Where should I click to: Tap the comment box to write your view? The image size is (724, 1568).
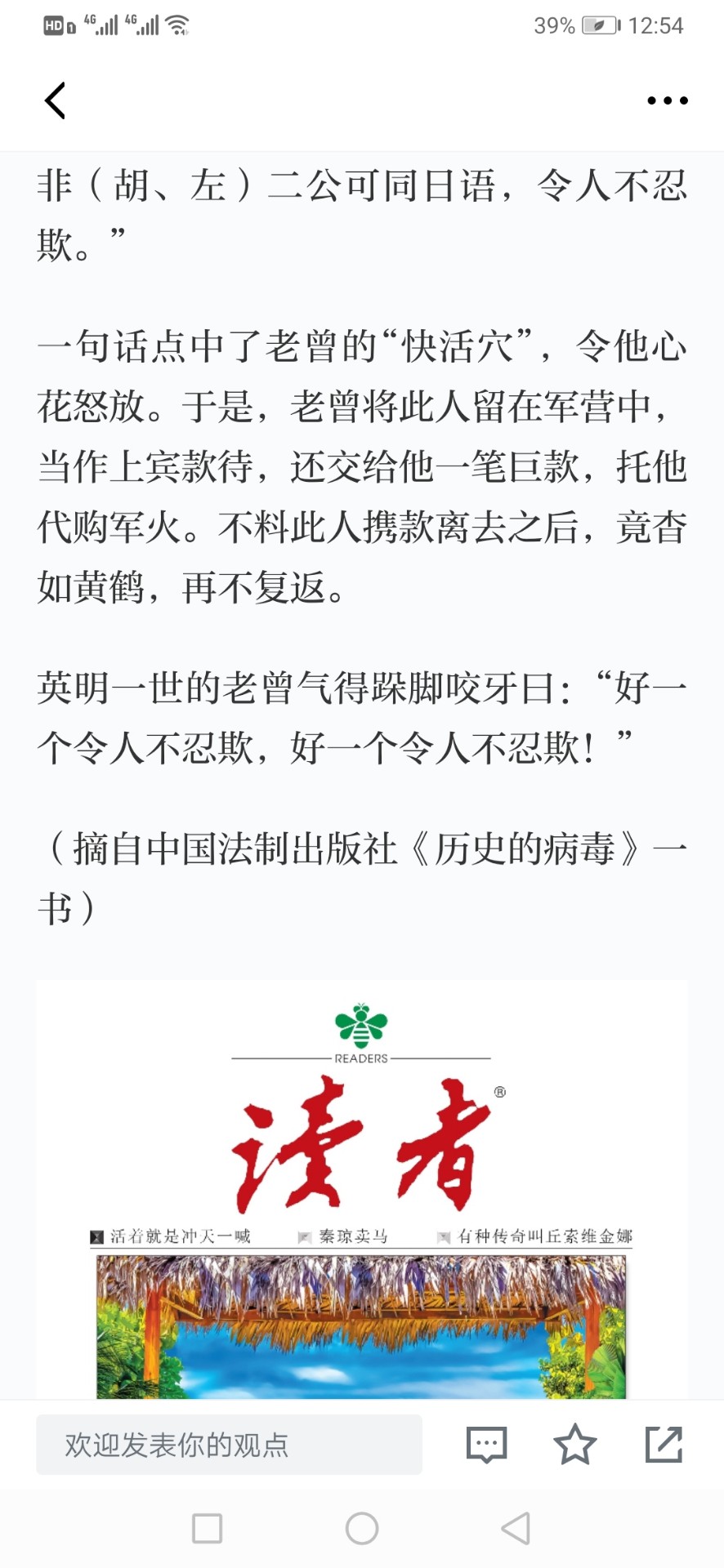point(229,1445)
